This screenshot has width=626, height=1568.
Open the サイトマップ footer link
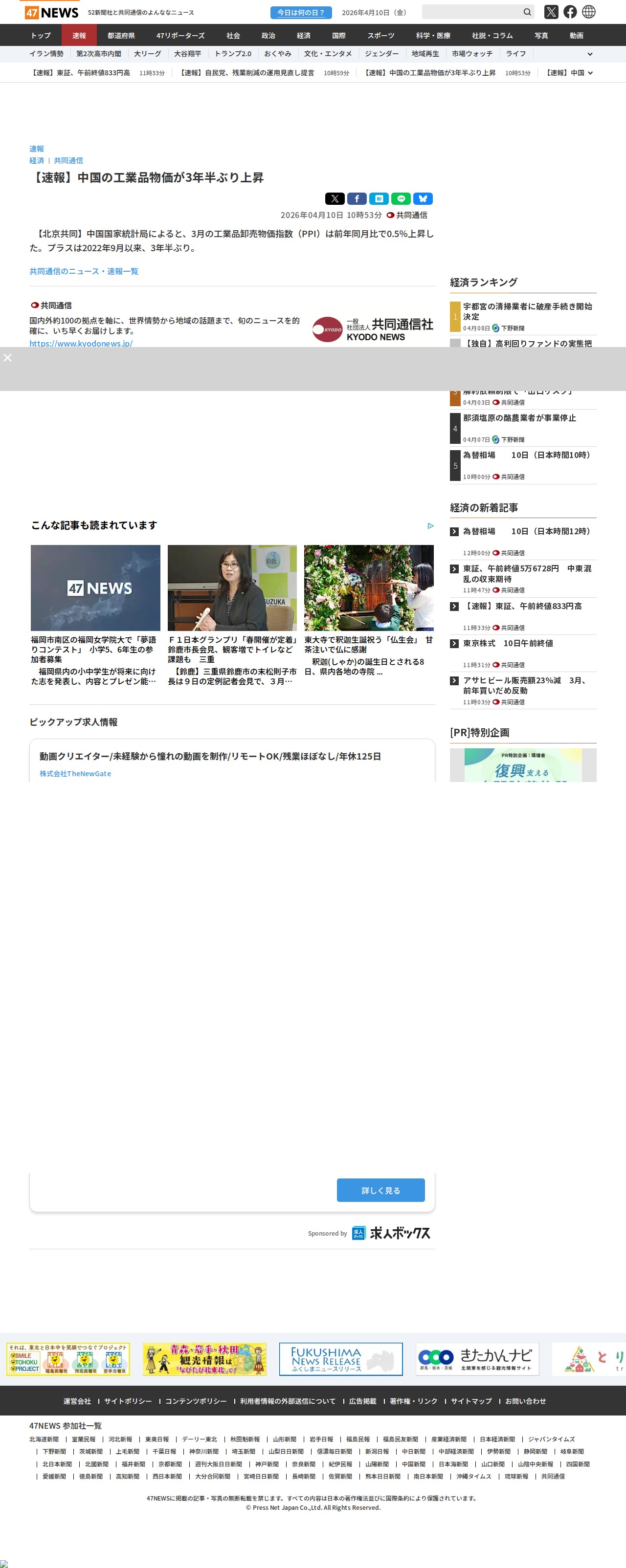click(x=470, y=1401)
